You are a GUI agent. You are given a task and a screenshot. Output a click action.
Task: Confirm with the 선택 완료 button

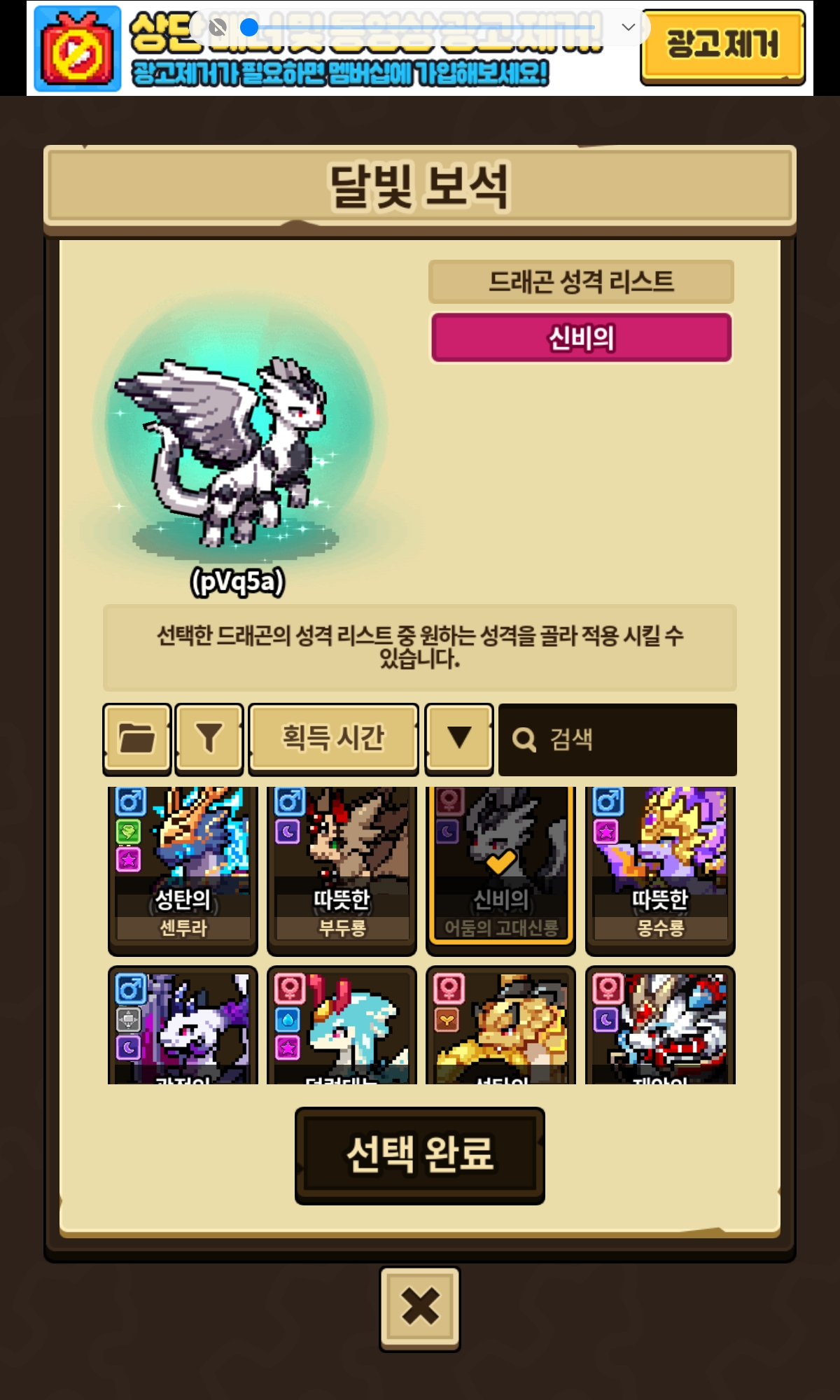(420, 1155)
